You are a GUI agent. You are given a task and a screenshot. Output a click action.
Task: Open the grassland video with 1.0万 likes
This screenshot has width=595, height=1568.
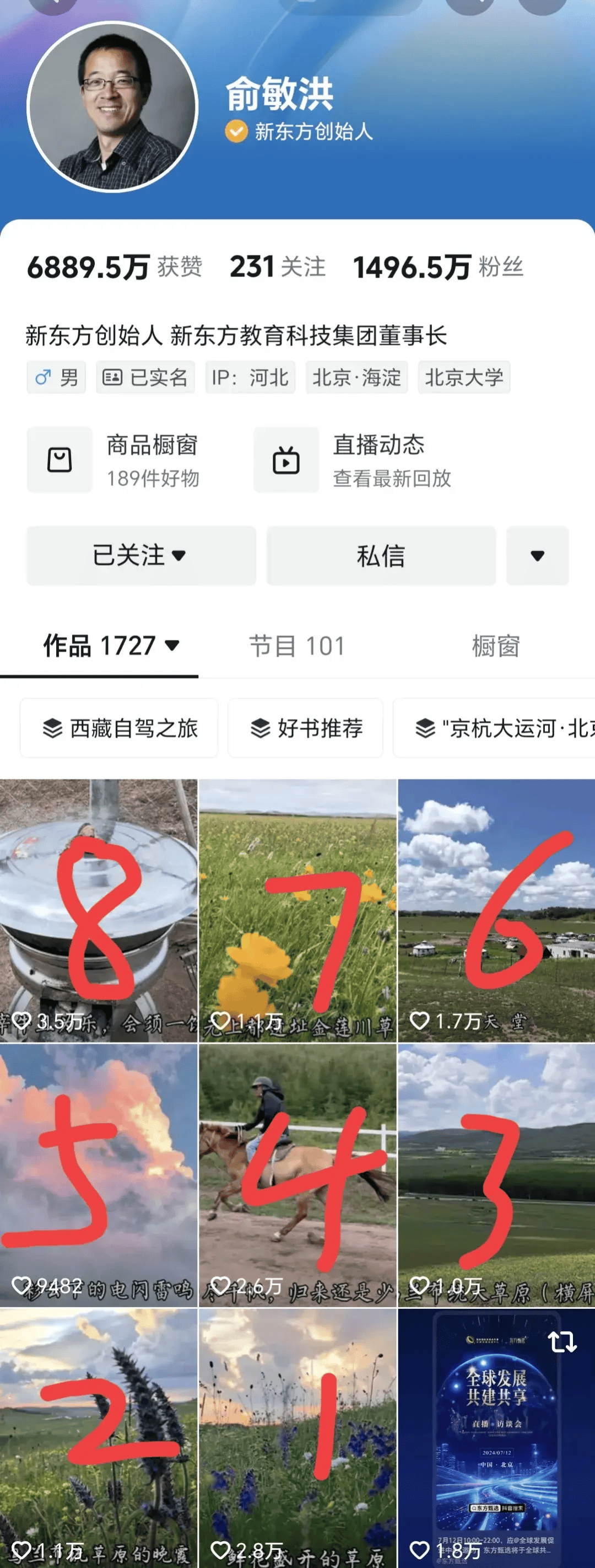tap(496, 1175)
